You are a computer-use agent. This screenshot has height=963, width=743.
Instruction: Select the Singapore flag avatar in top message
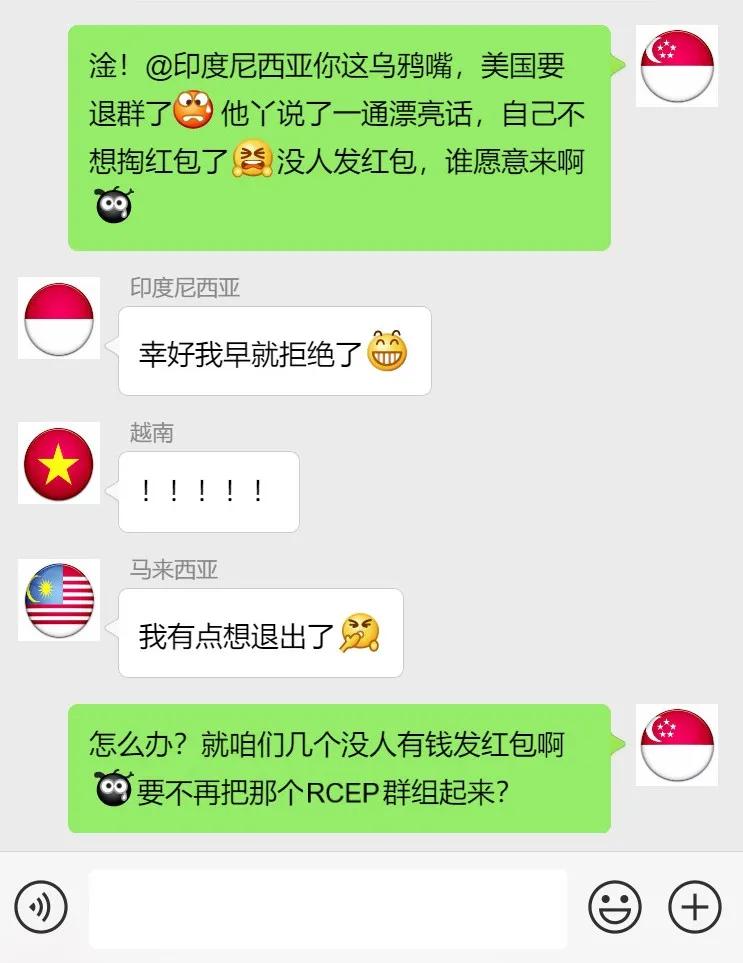[676, 65]
